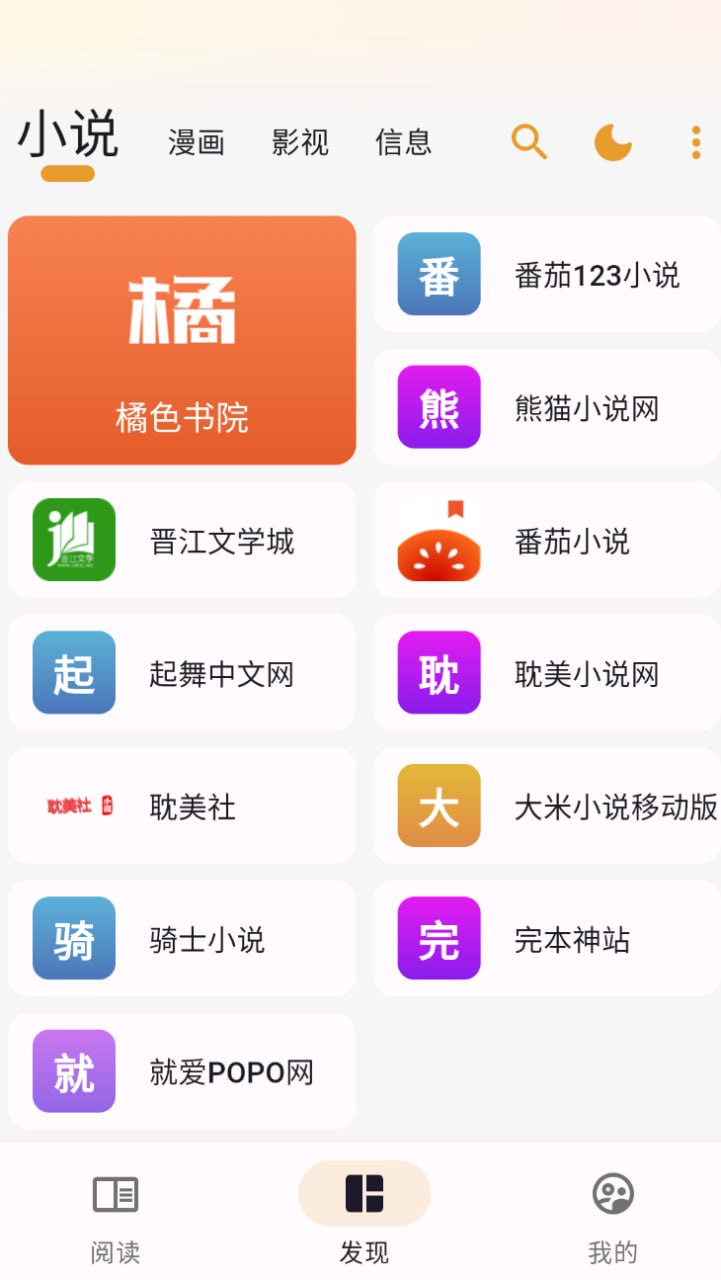Select the 大米小说移动版 orange icon

pos(438,806)
